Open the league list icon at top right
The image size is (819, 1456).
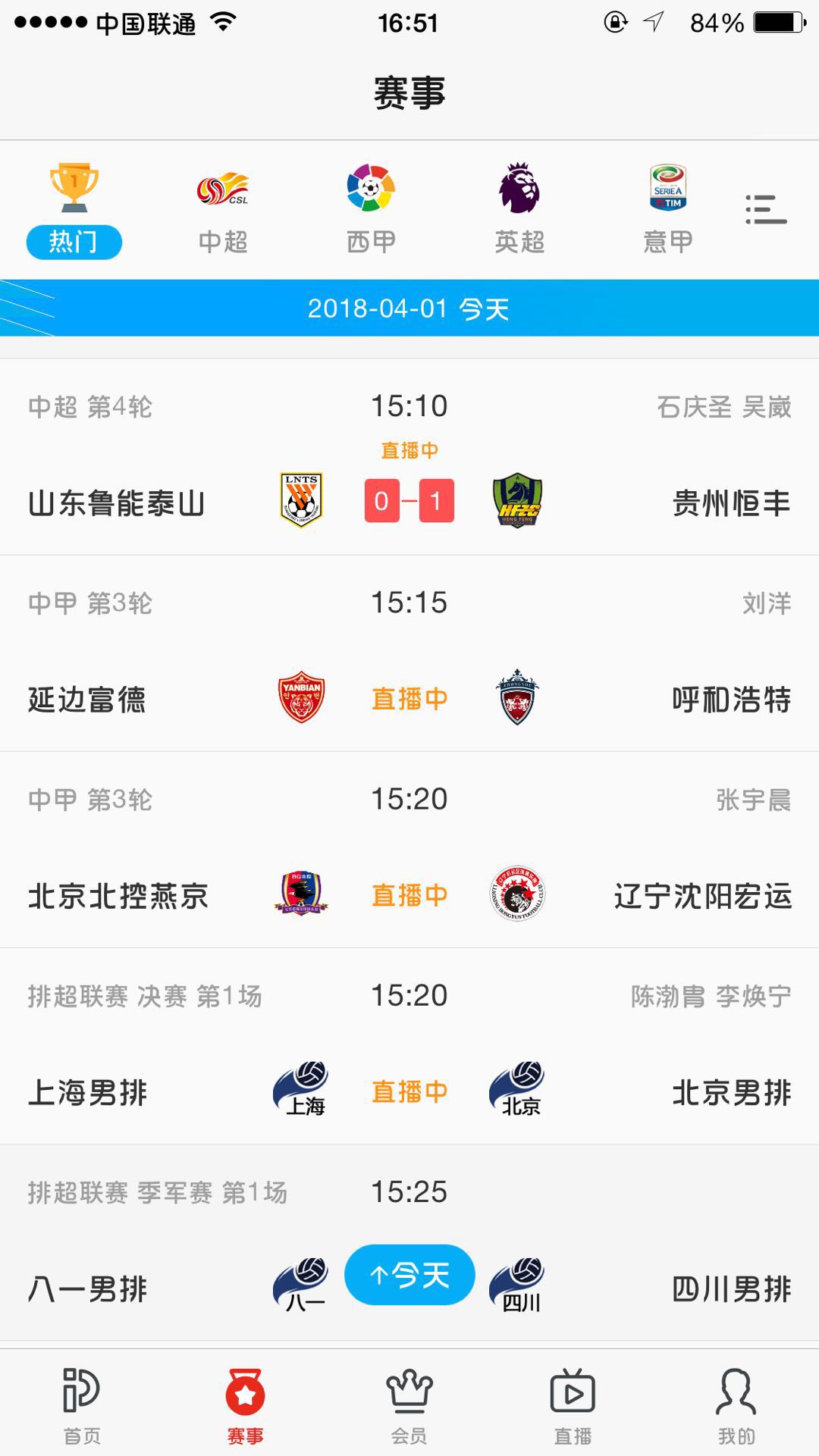coord(766,211)
